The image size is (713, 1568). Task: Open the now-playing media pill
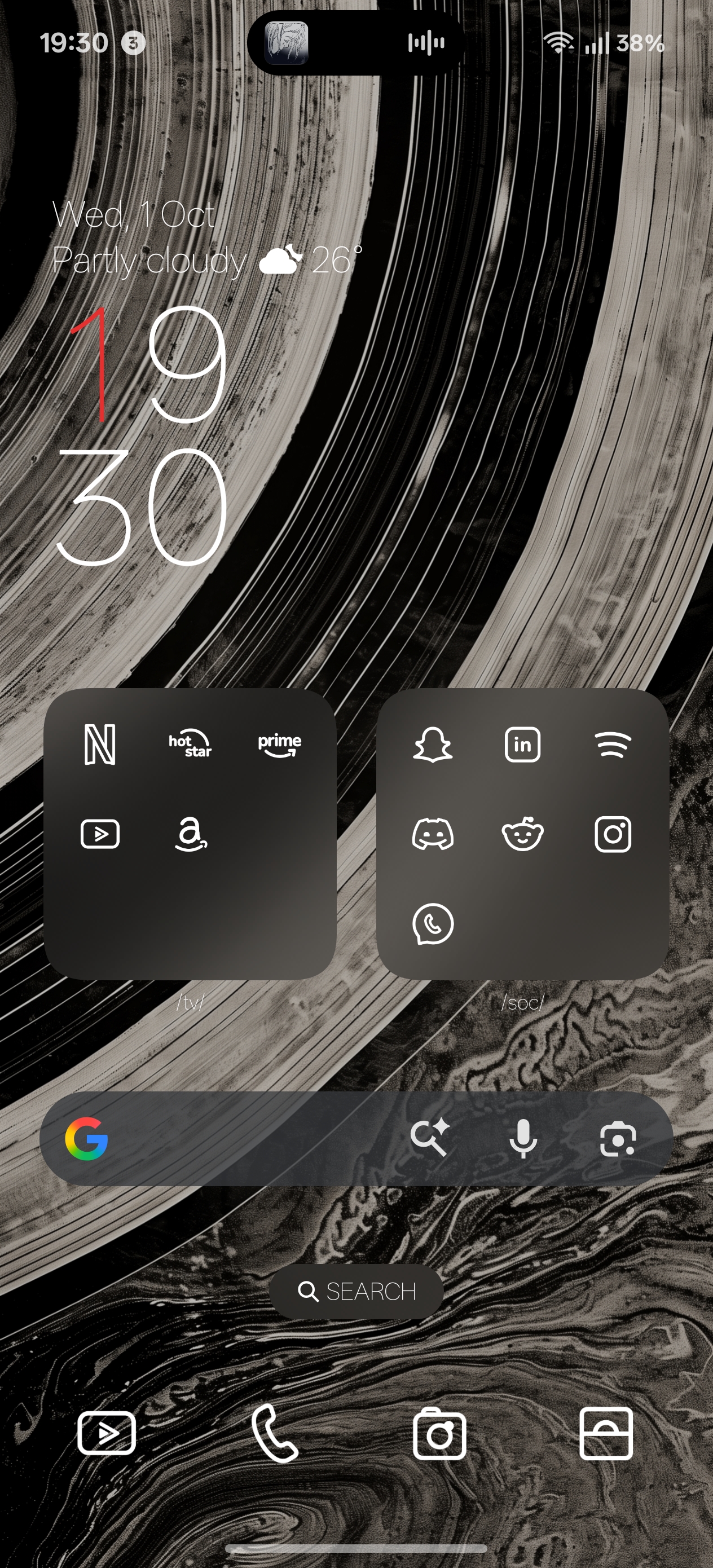click(x=356, y=43)
